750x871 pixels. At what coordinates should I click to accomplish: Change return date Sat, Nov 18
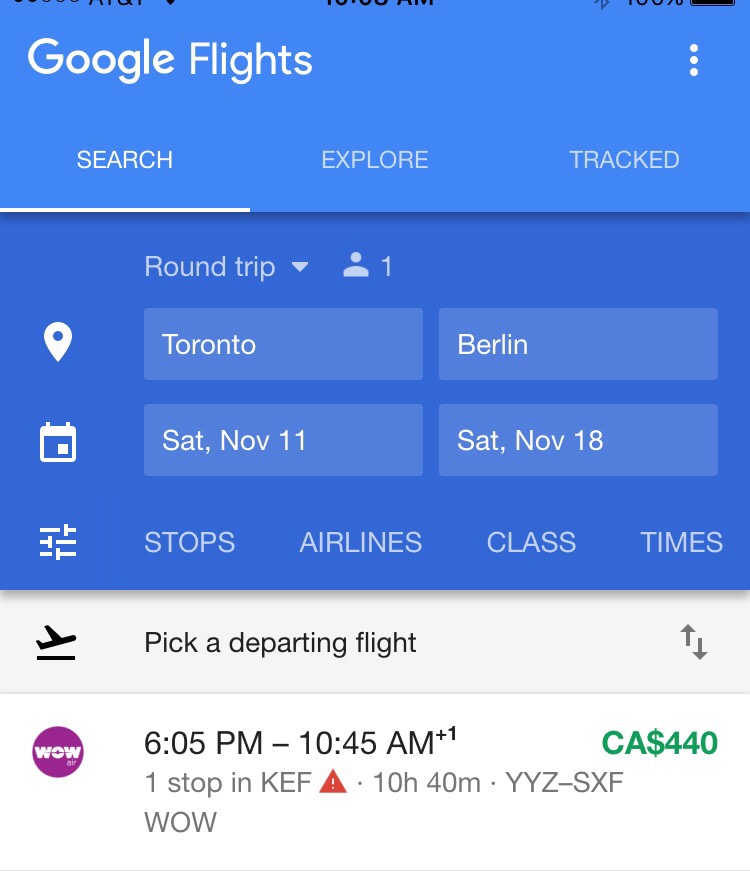[x=577, y=440]
